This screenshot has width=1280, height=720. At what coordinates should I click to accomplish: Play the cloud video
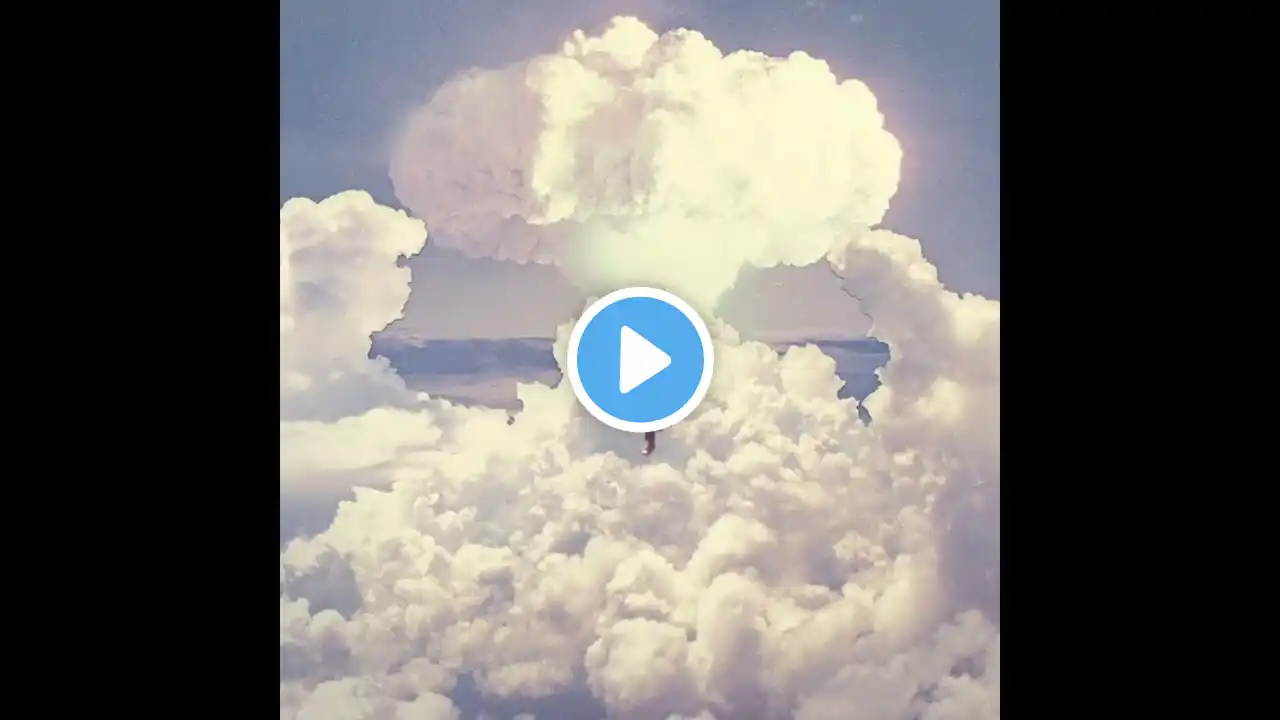tap(640, 359)
